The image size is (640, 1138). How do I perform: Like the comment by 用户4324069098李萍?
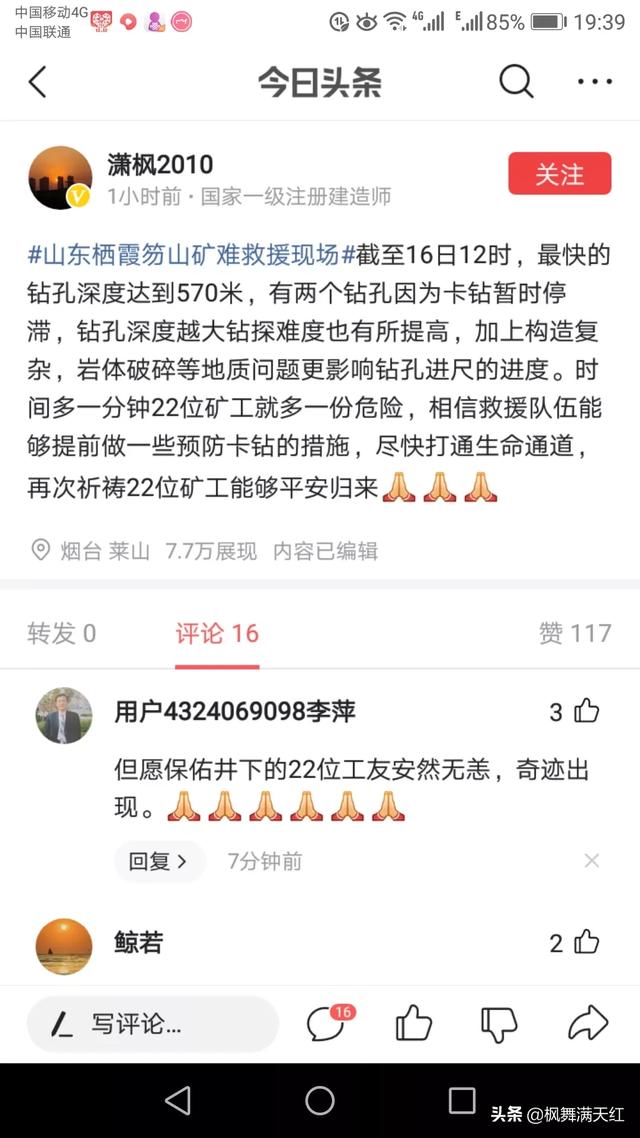point(586,712)
